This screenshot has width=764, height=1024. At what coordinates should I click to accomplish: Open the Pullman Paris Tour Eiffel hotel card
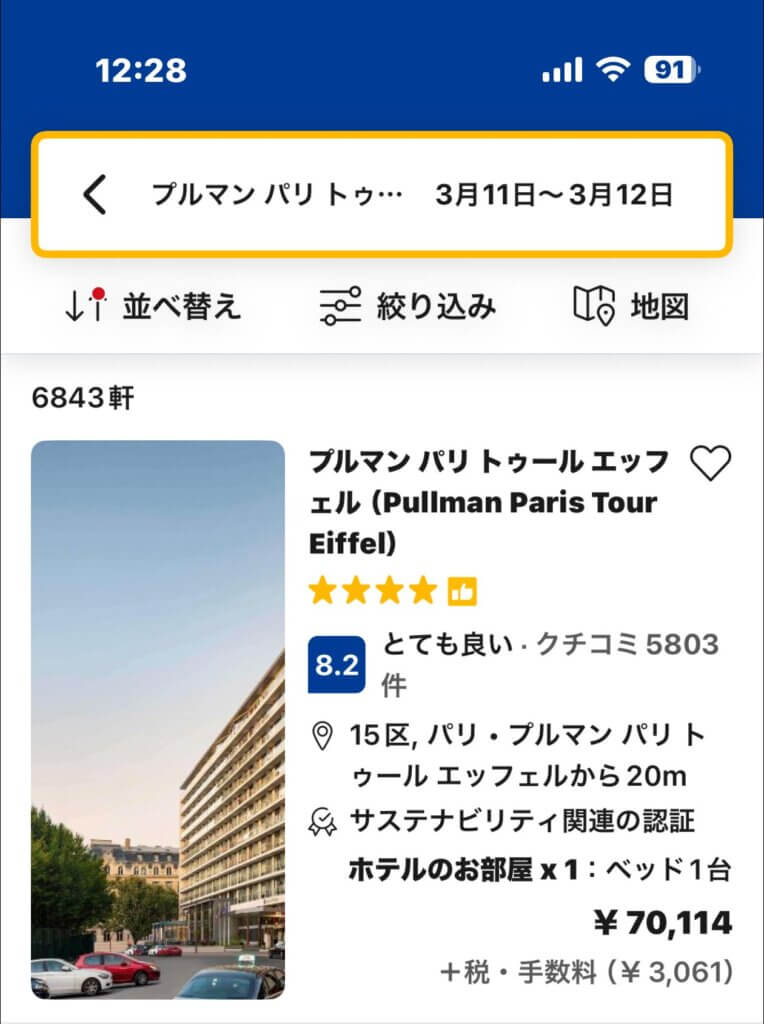(x=488, y=501)
